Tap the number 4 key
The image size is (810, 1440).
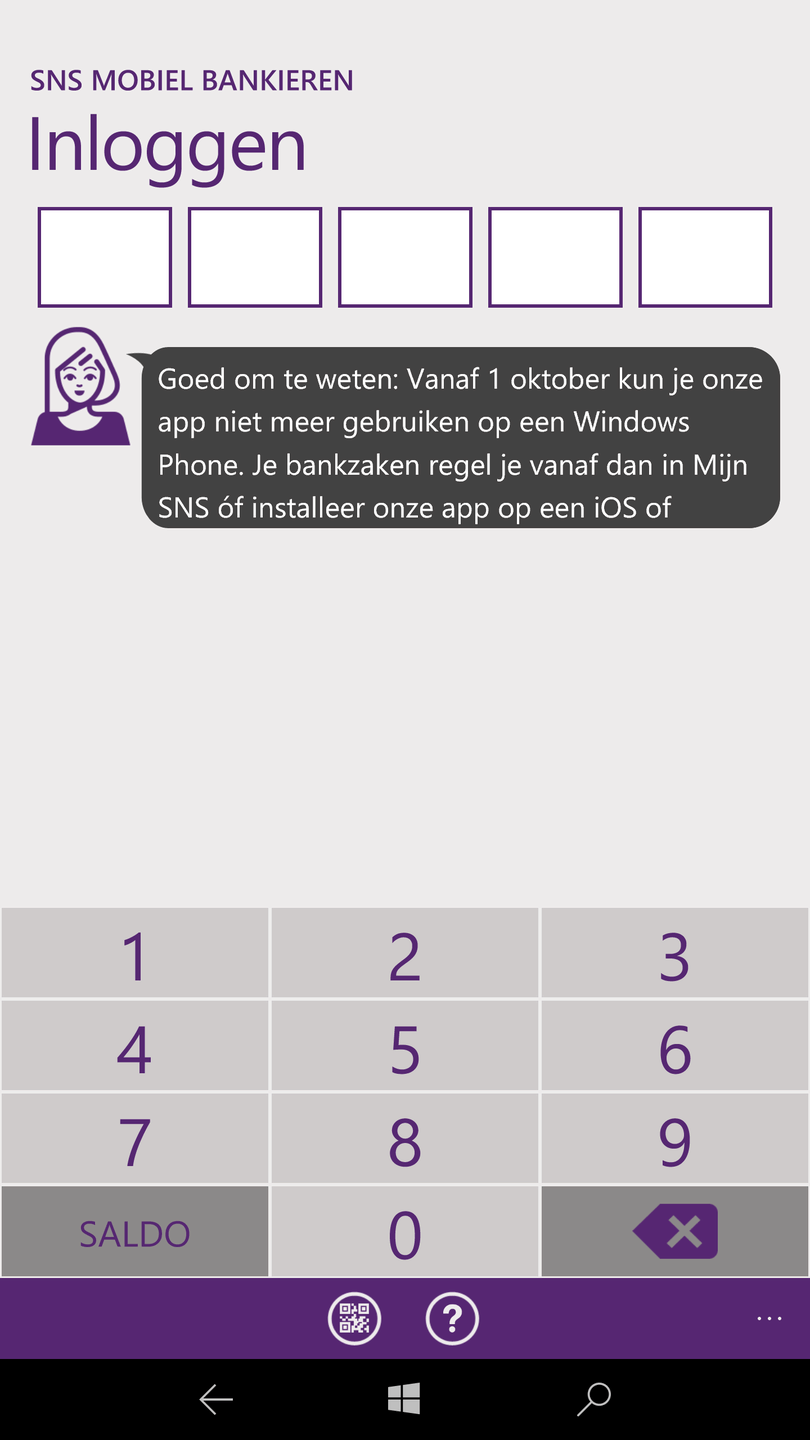(x=134, y=1047)
